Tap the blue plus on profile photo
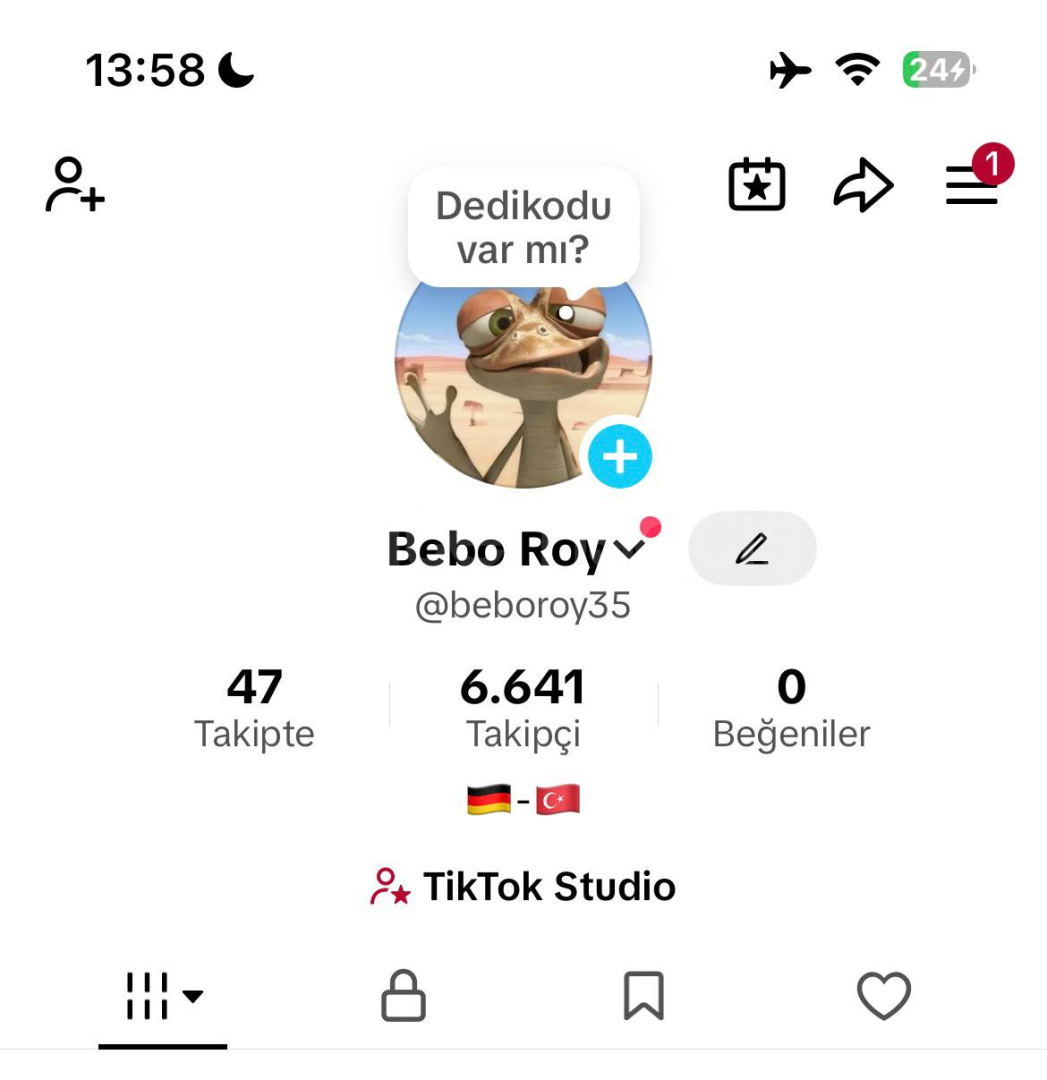 [620, 456]
